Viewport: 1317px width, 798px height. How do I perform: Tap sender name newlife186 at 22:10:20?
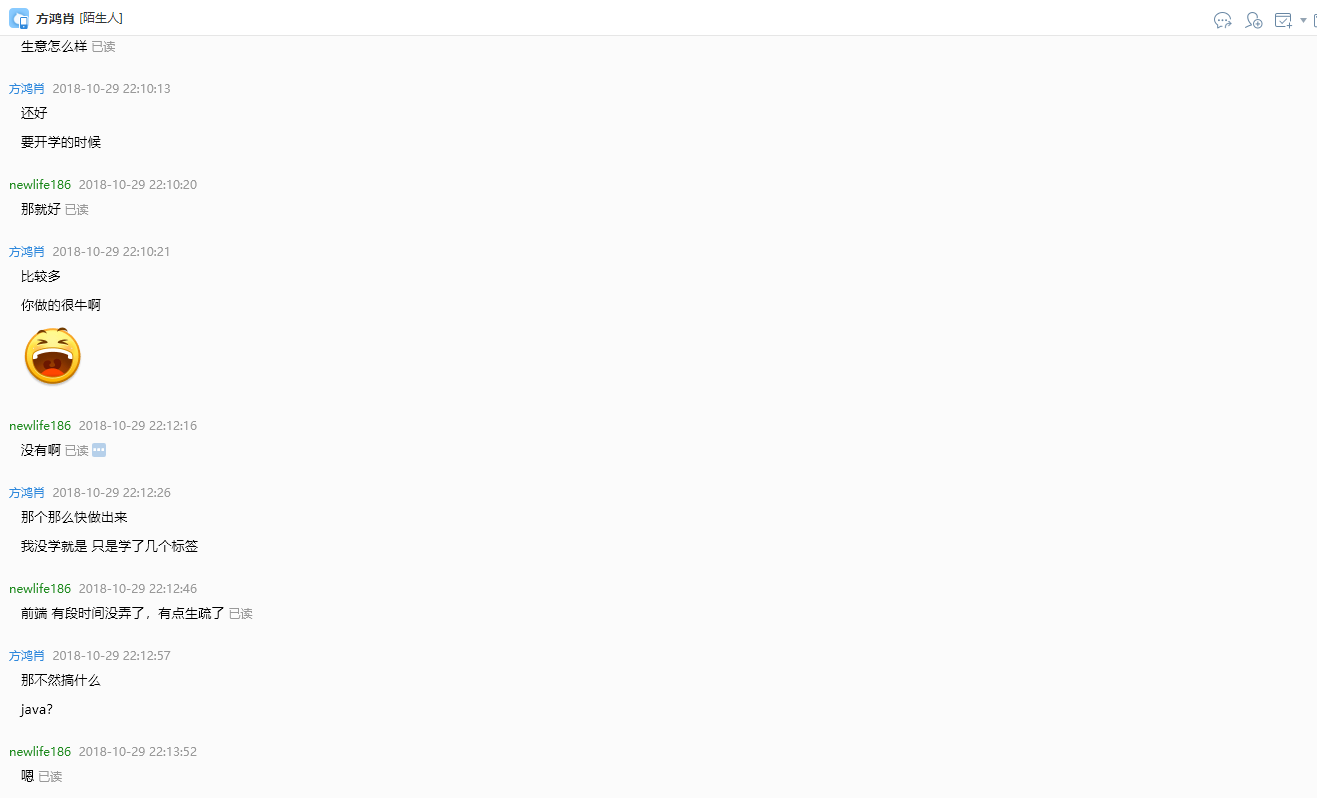[40, 184]
